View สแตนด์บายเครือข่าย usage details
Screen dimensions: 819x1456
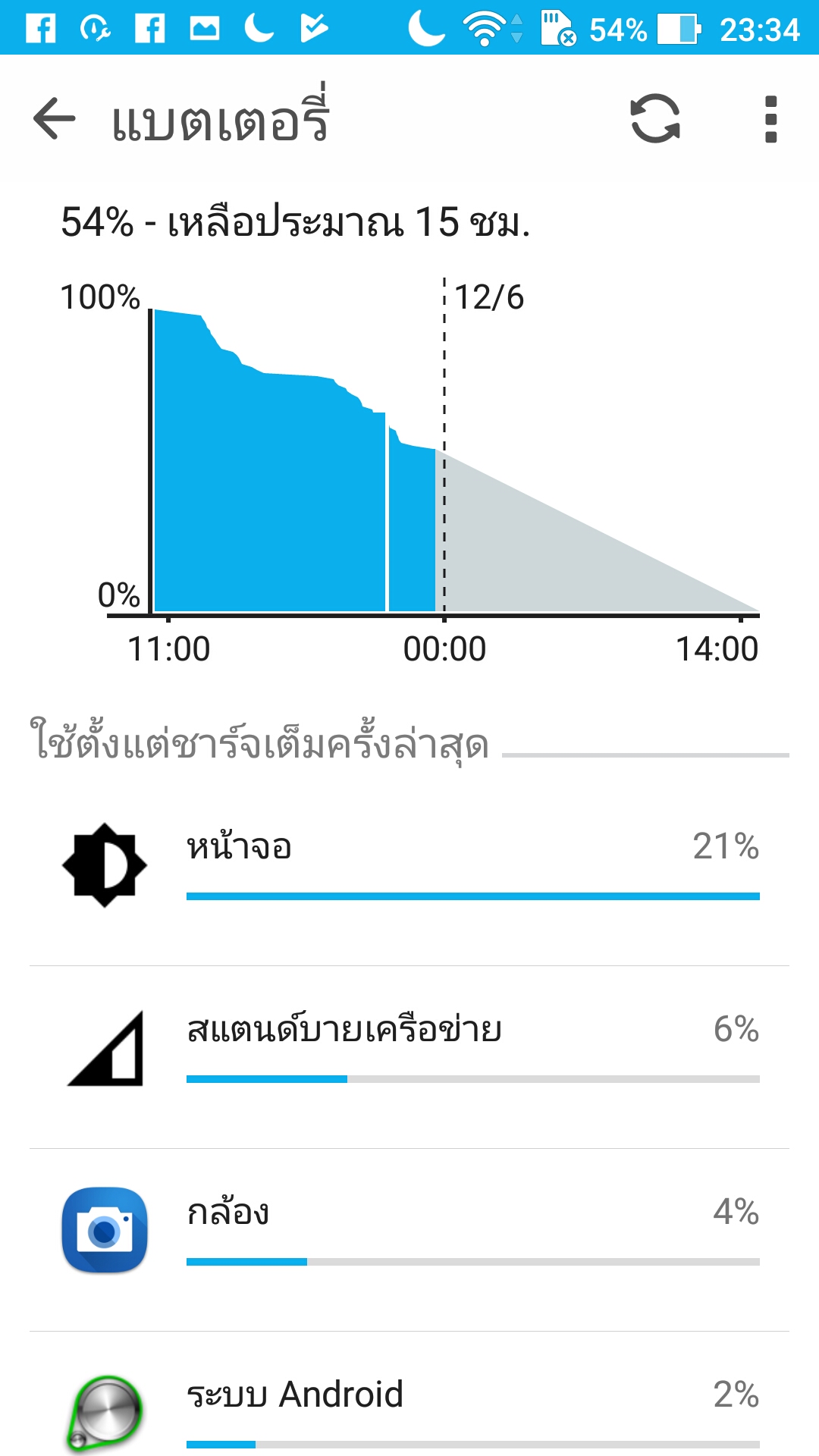(409, 1057)
